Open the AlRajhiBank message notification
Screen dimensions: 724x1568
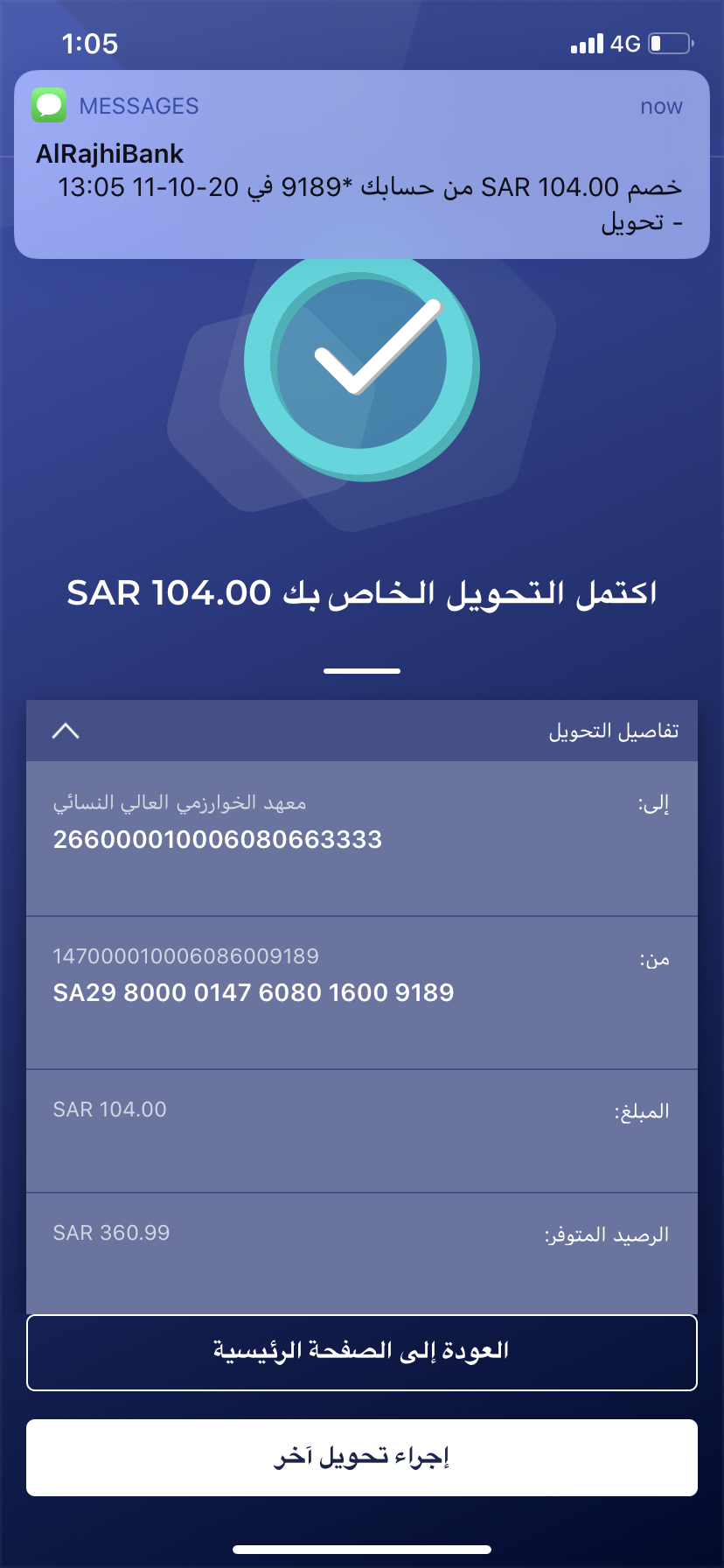(361, 164)
